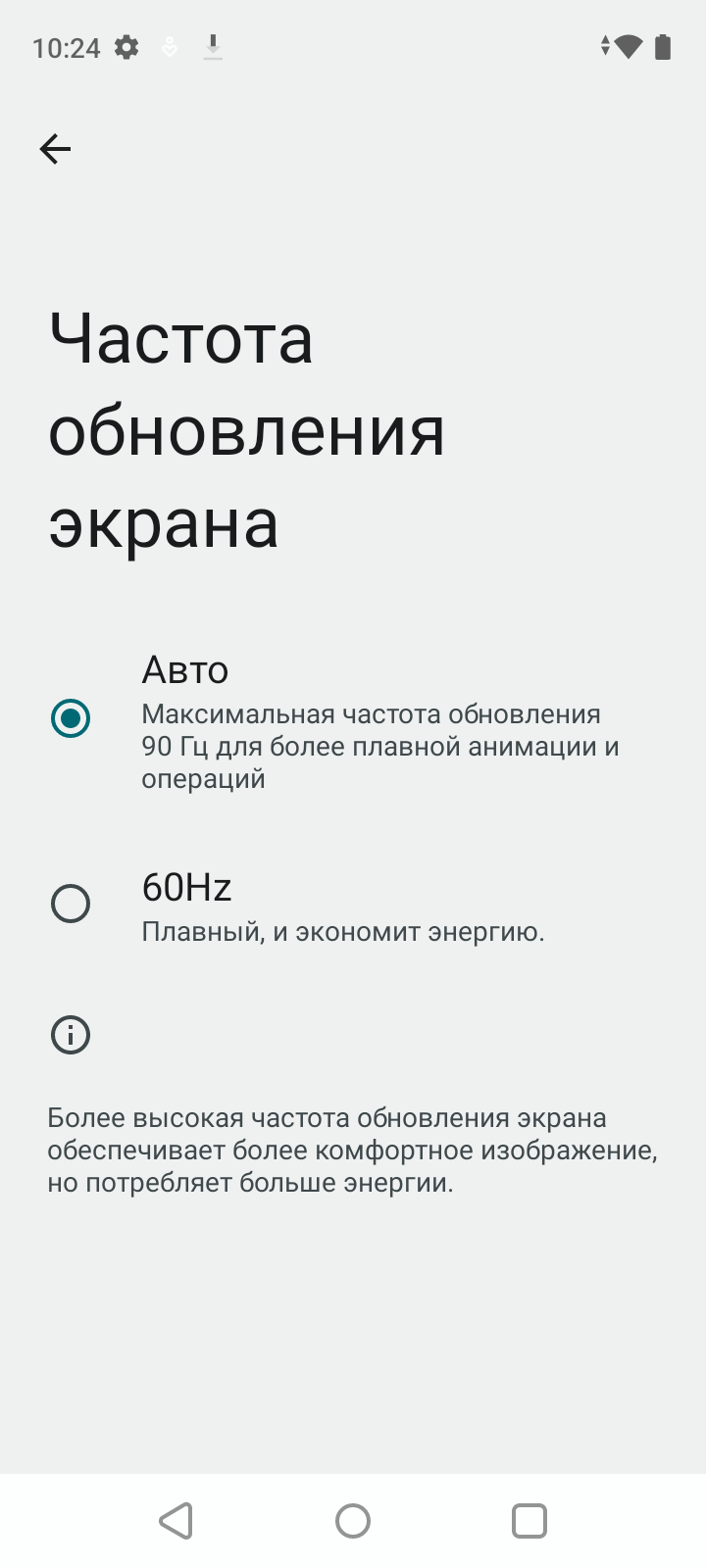Image resolution: width=706 pixels, height=1568 pixels.
Task: Tap the system back button
Action: click(x=176, y=1521)
